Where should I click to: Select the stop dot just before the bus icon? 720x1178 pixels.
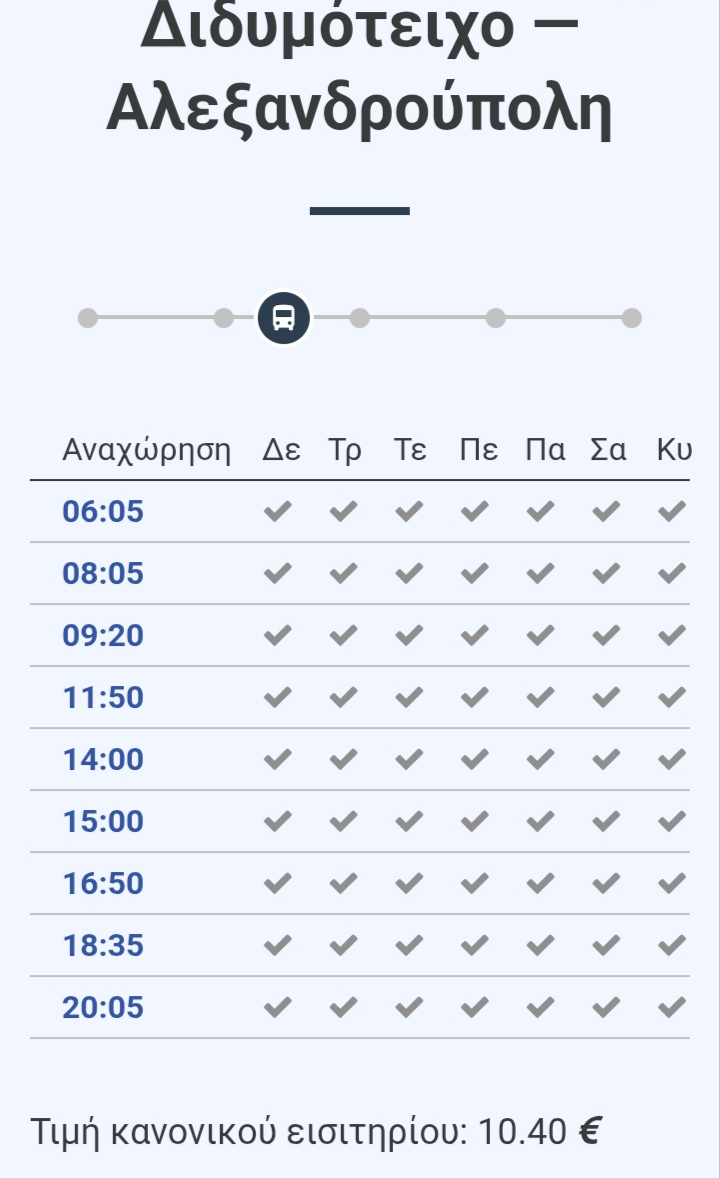224,318
